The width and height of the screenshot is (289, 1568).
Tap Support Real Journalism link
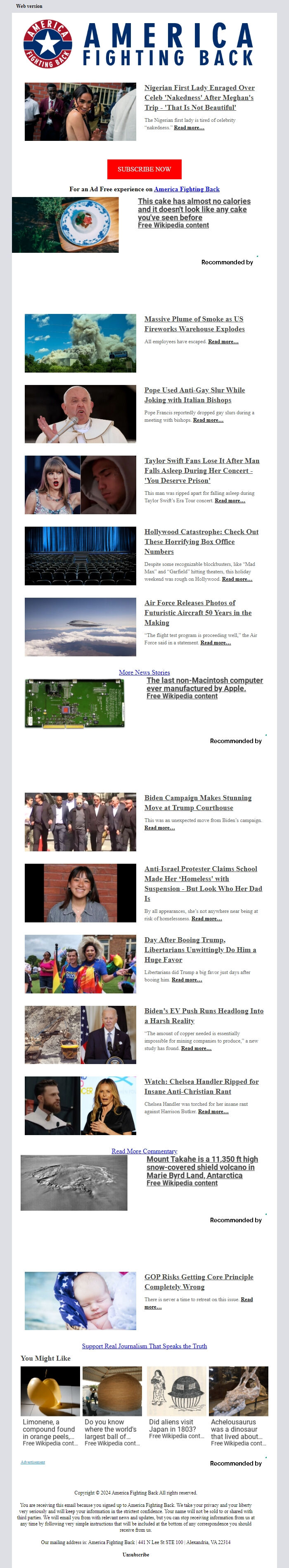144,1346
